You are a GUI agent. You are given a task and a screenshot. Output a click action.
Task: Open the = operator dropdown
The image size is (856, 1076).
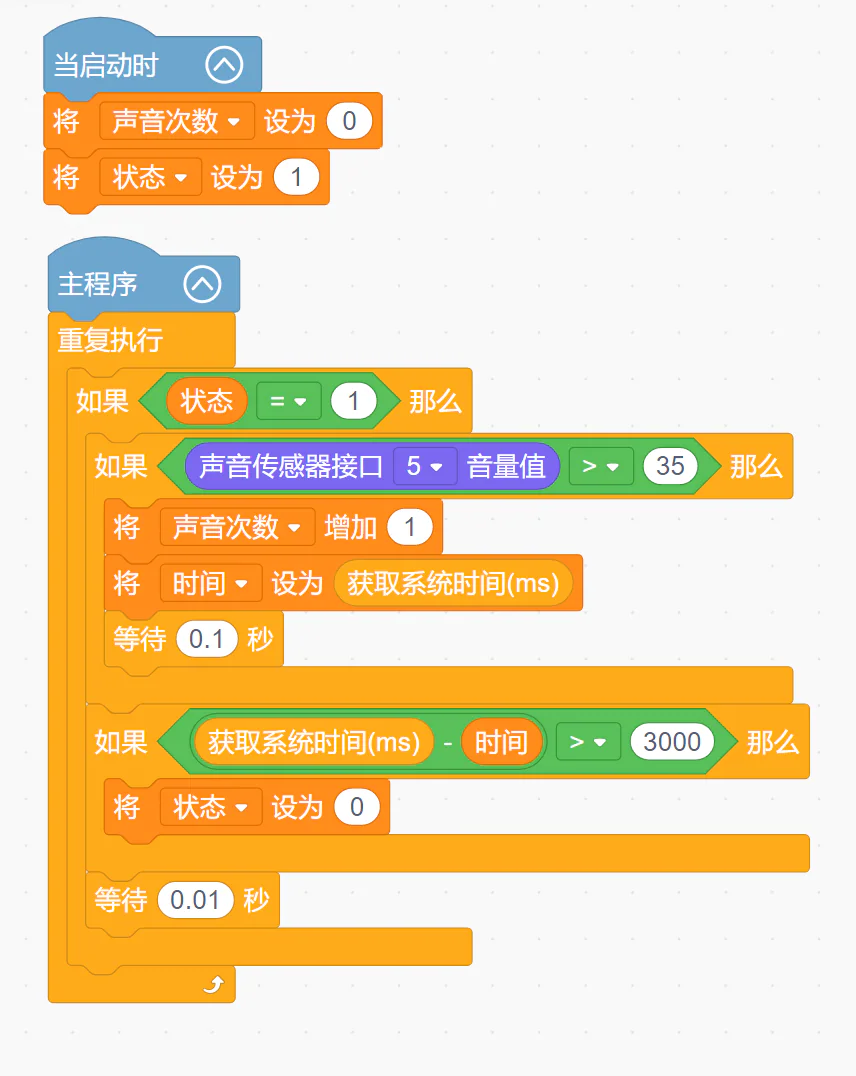click(x=288, y=401)
